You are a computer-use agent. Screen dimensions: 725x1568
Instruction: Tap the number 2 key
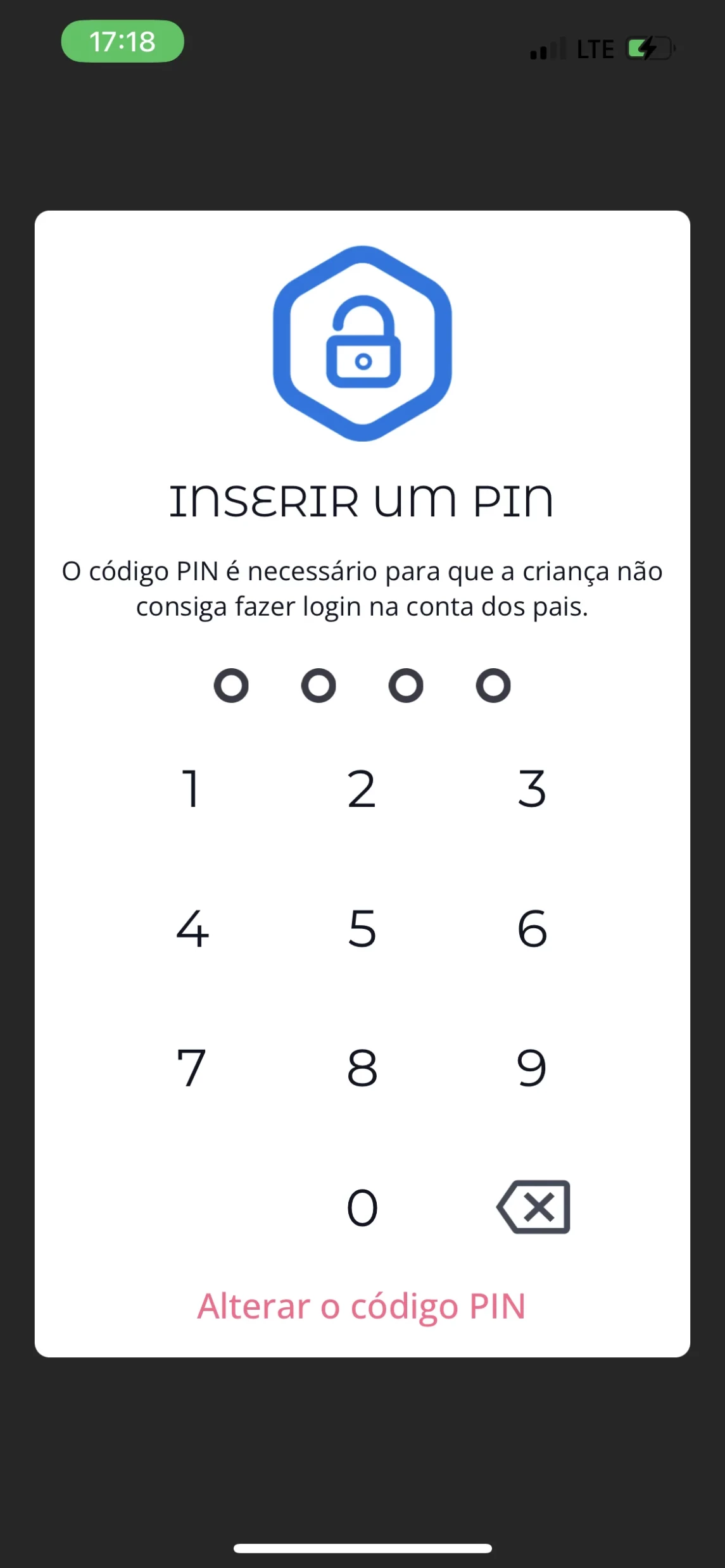click(362, 789)
